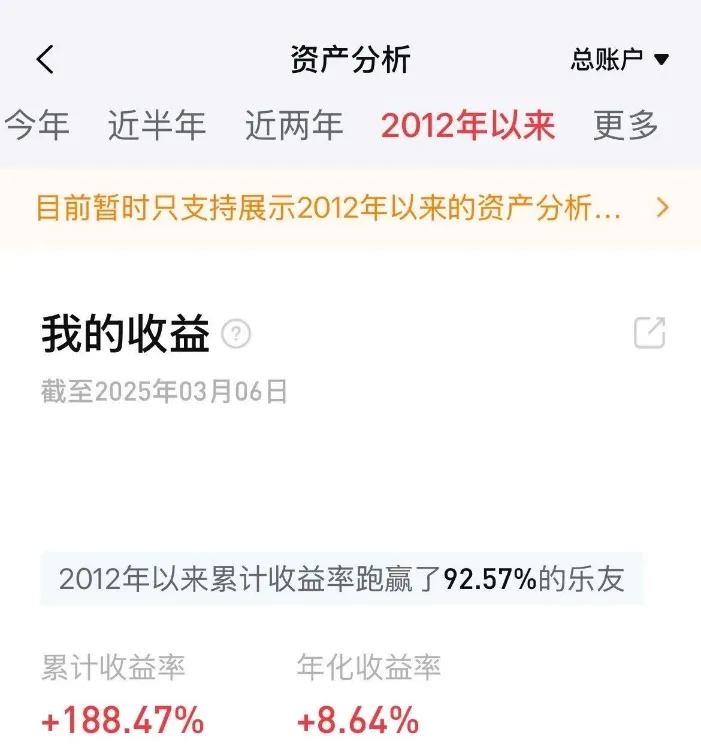Select the 近半年 time range tab
The image size is (701, 754).
click(x=157, y=126)
